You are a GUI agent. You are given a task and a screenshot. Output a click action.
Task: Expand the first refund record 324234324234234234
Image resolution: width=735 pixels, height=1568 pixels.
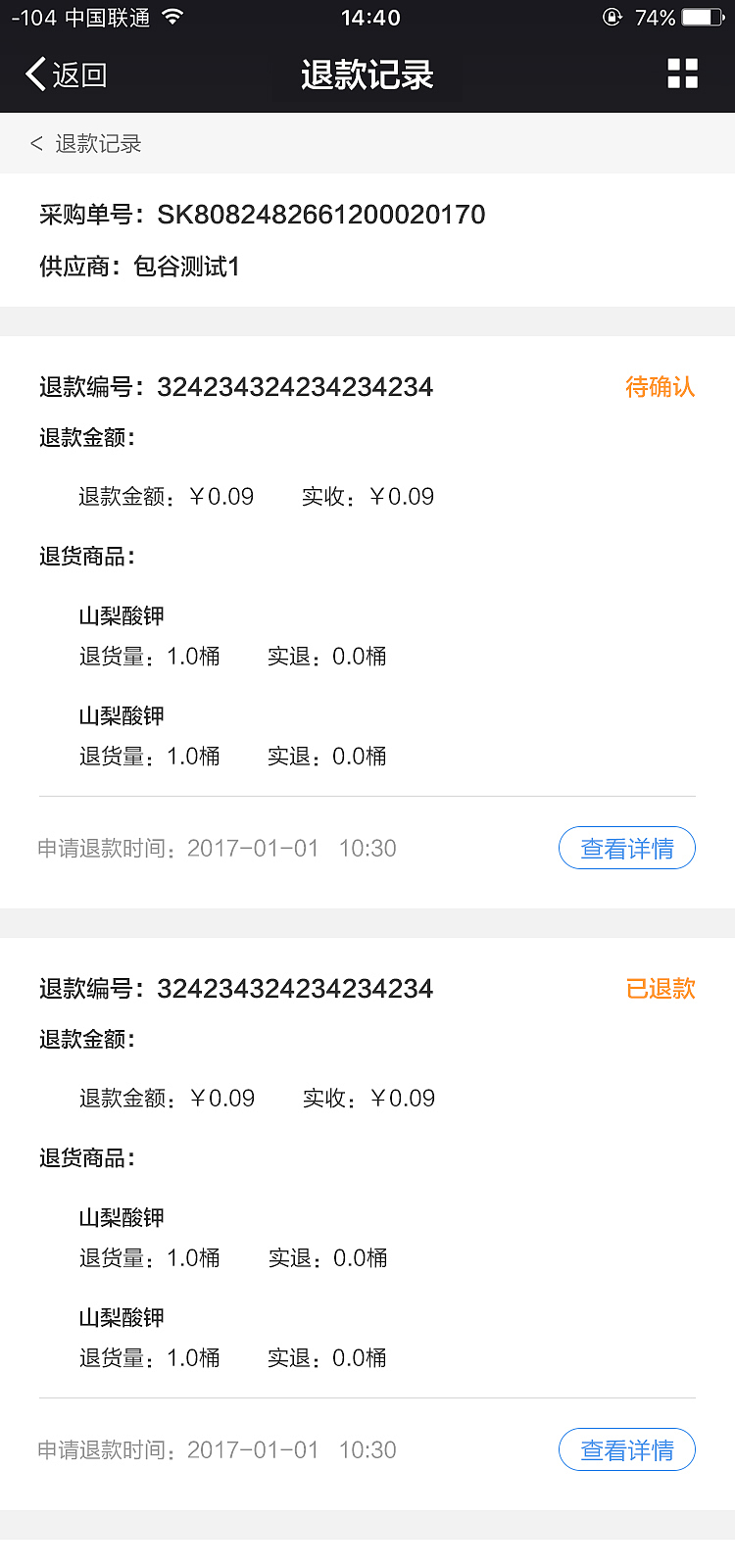point(294,388)
